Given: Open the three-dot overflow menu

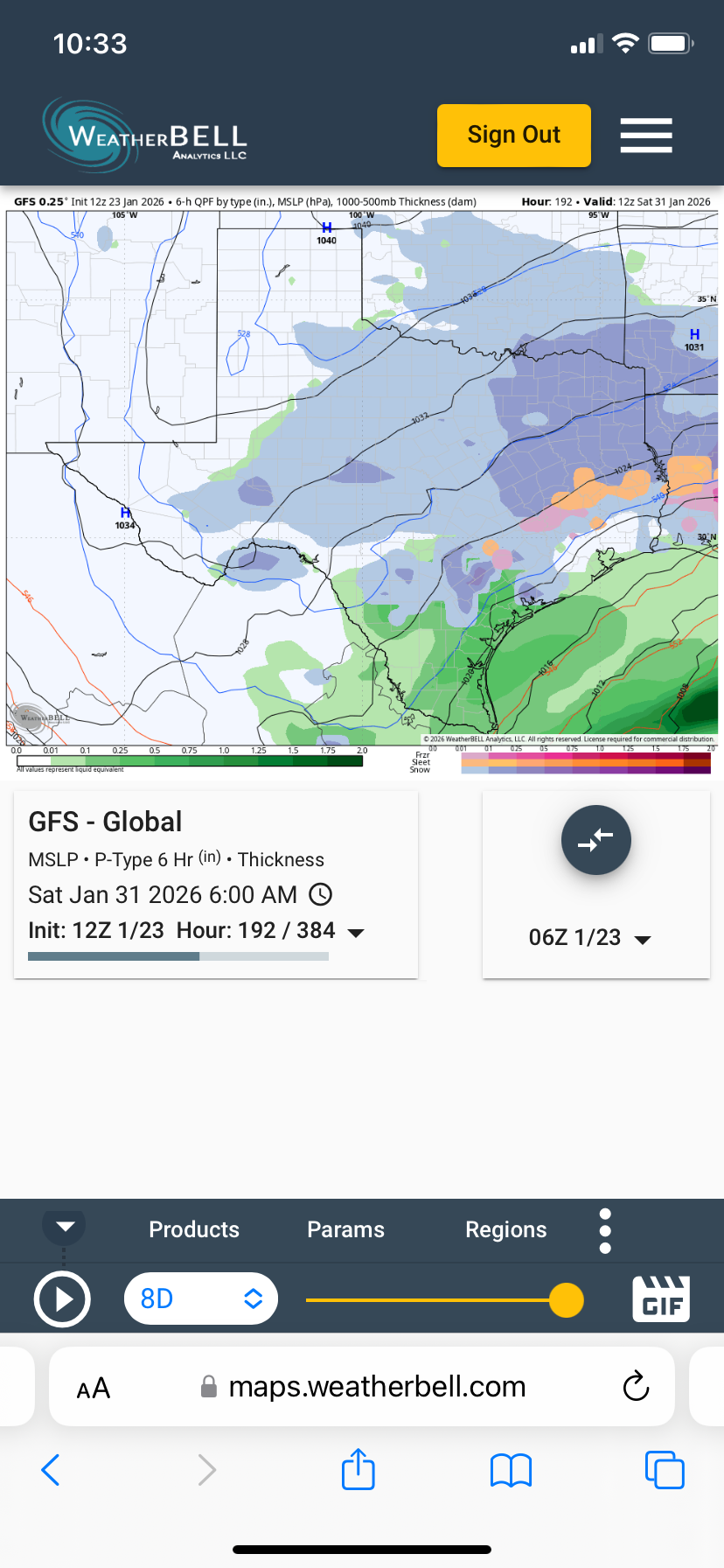Looking at the screenshot, I should click(605, 1230).
